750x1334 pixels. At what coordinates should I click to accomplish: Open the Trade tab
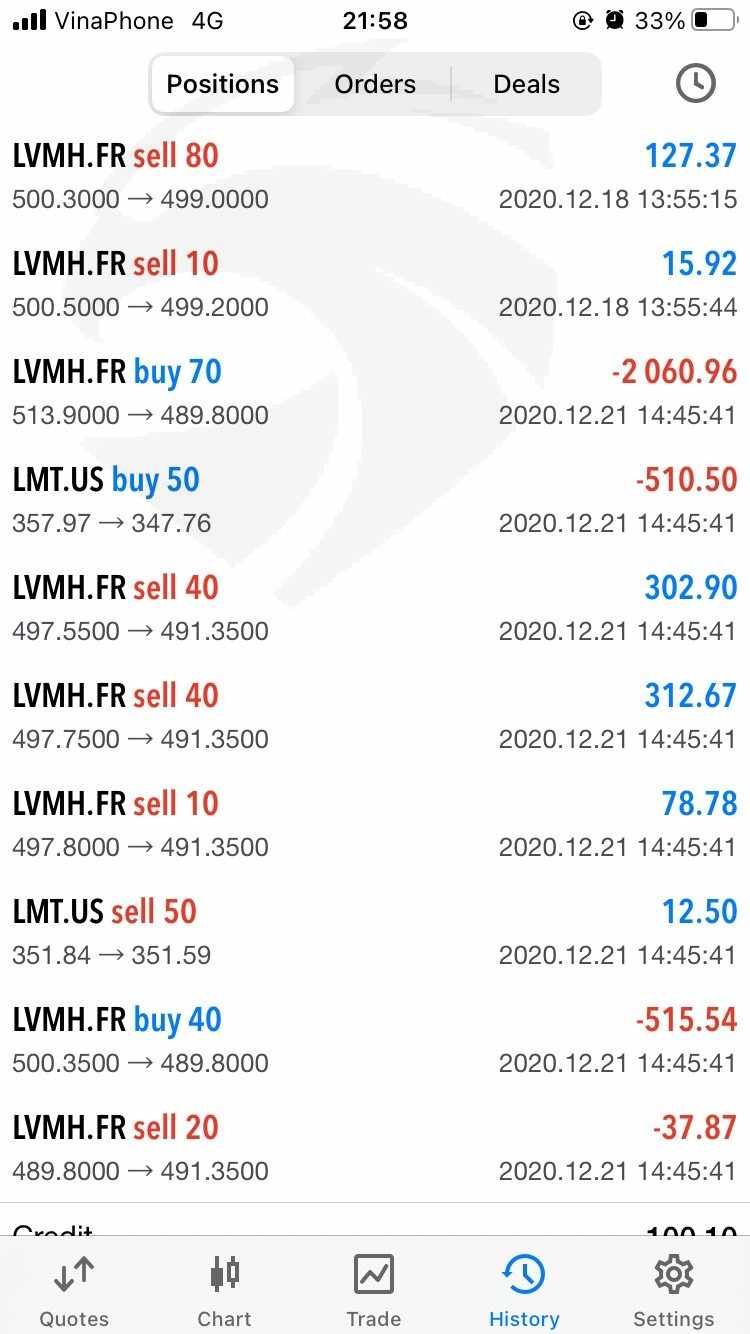pyautogui.click(x=374, y=1290)
